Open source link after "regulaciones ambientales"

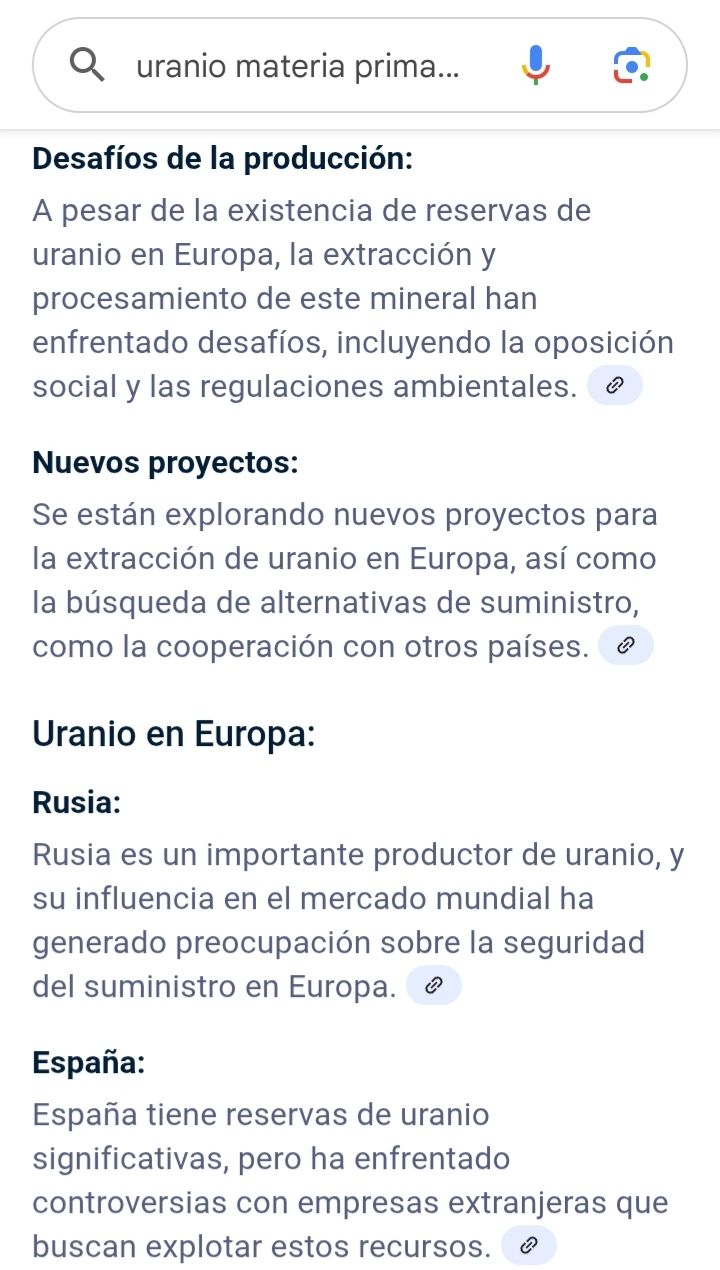[x=614, y=386]
